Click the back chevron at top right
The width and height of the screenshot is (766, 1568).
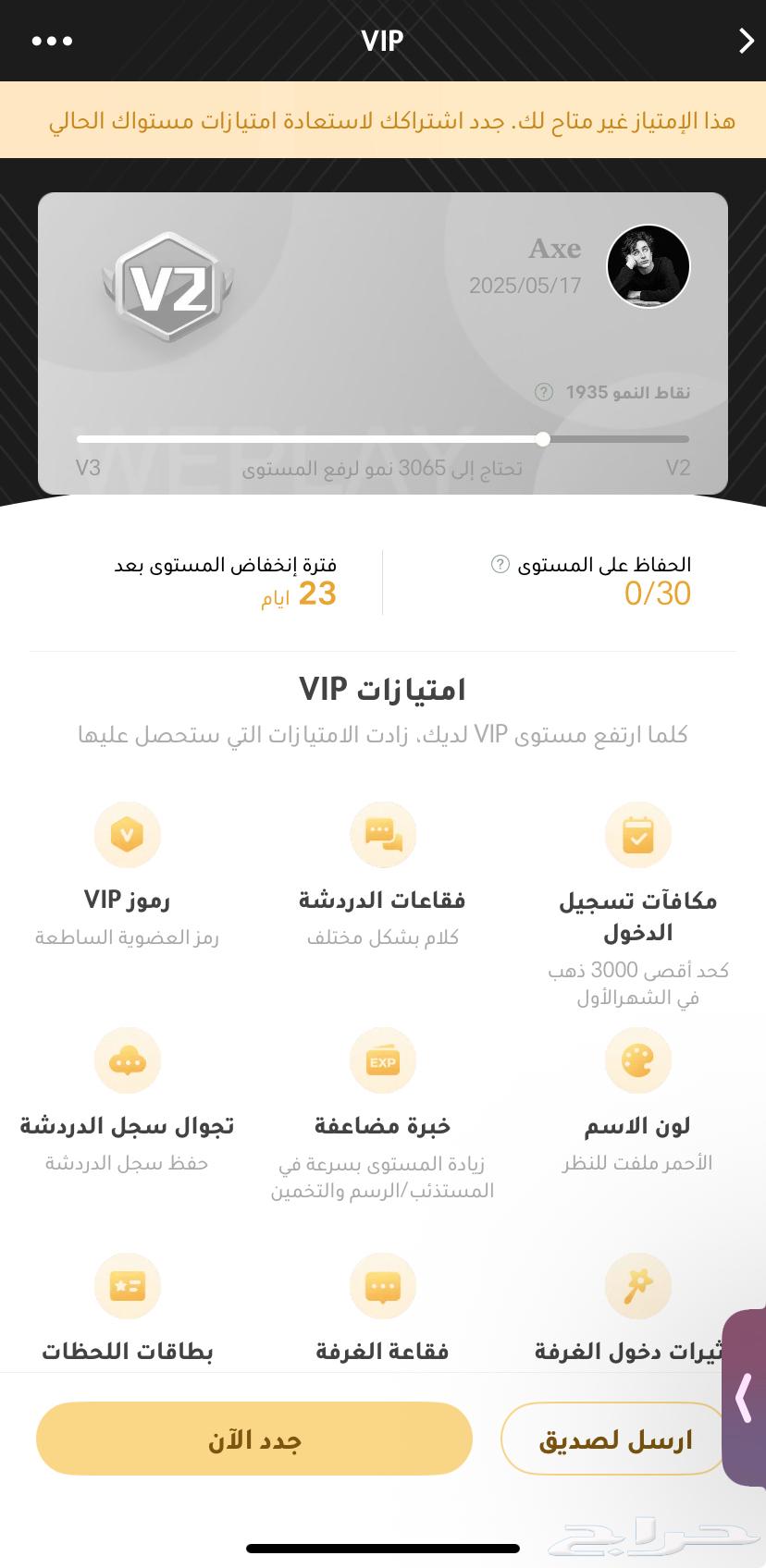click(746, 41)
